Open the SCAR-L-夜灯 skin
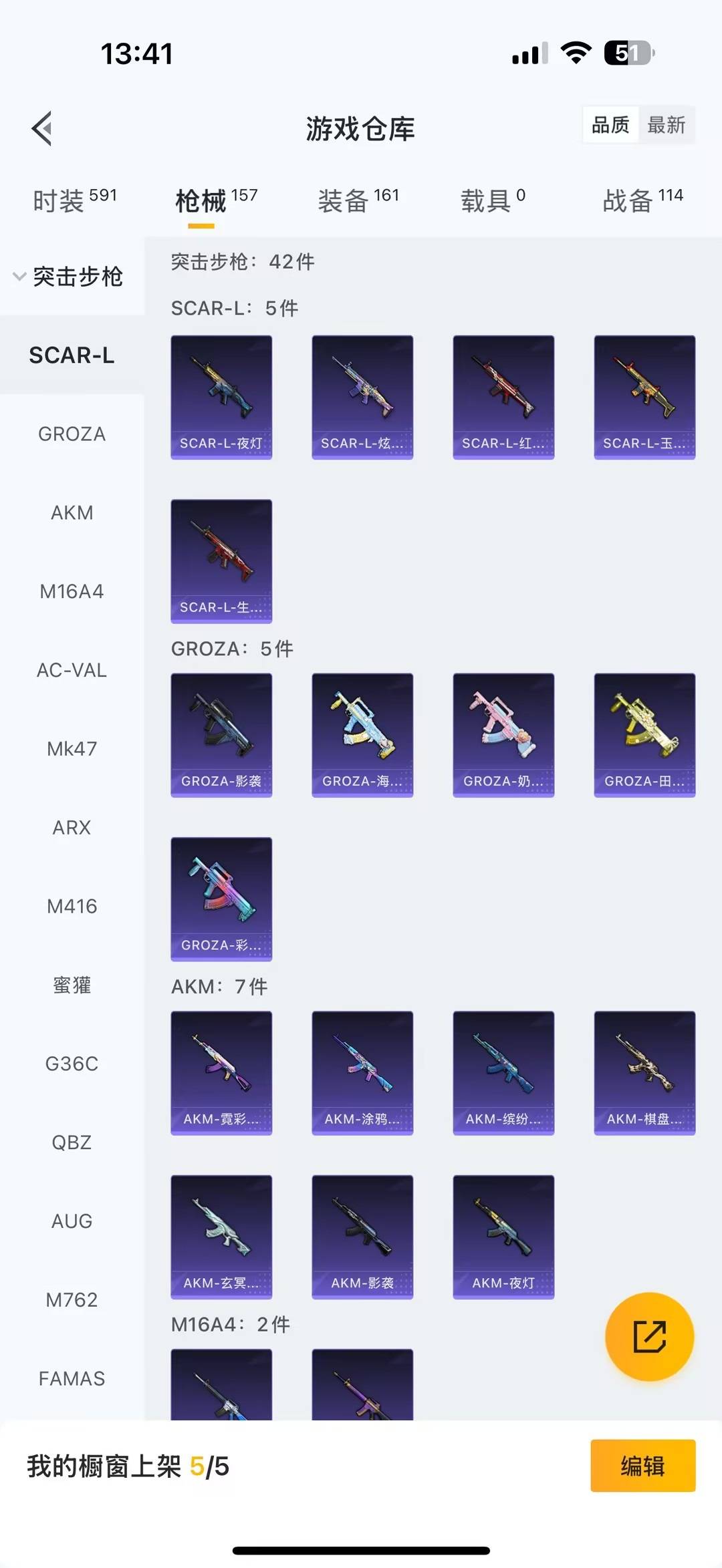722x1568 pixels. (x=221, y=397)
